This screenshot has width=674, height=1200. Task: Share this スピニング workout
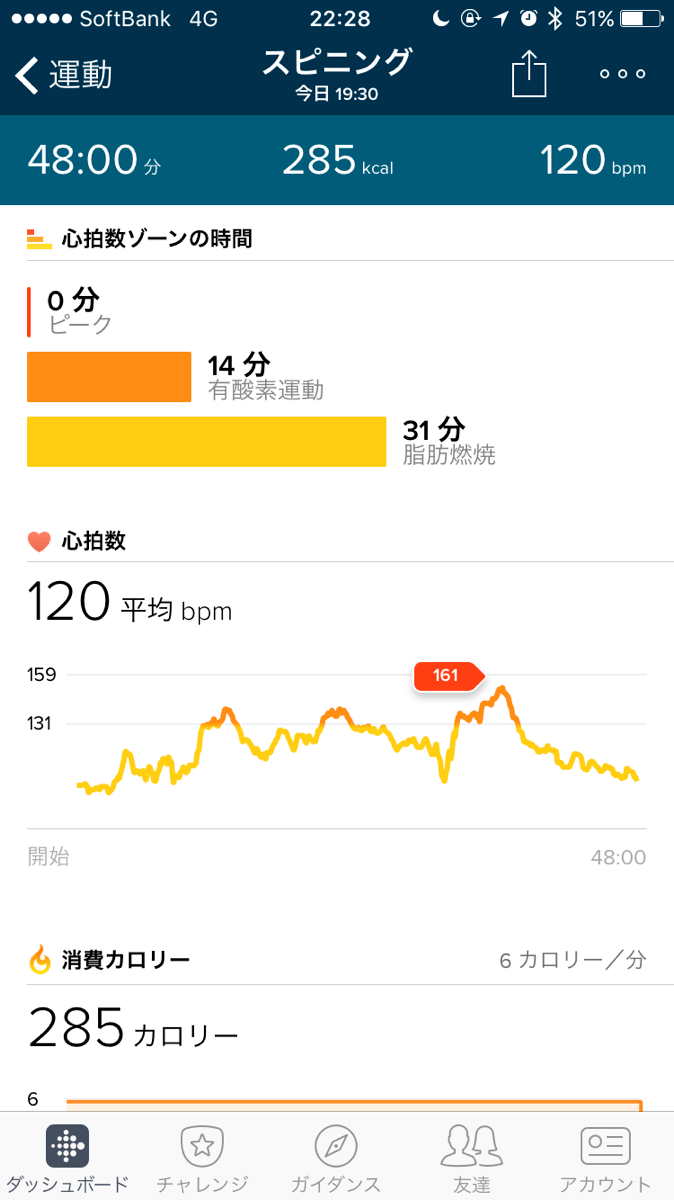[x=529, y=75]
